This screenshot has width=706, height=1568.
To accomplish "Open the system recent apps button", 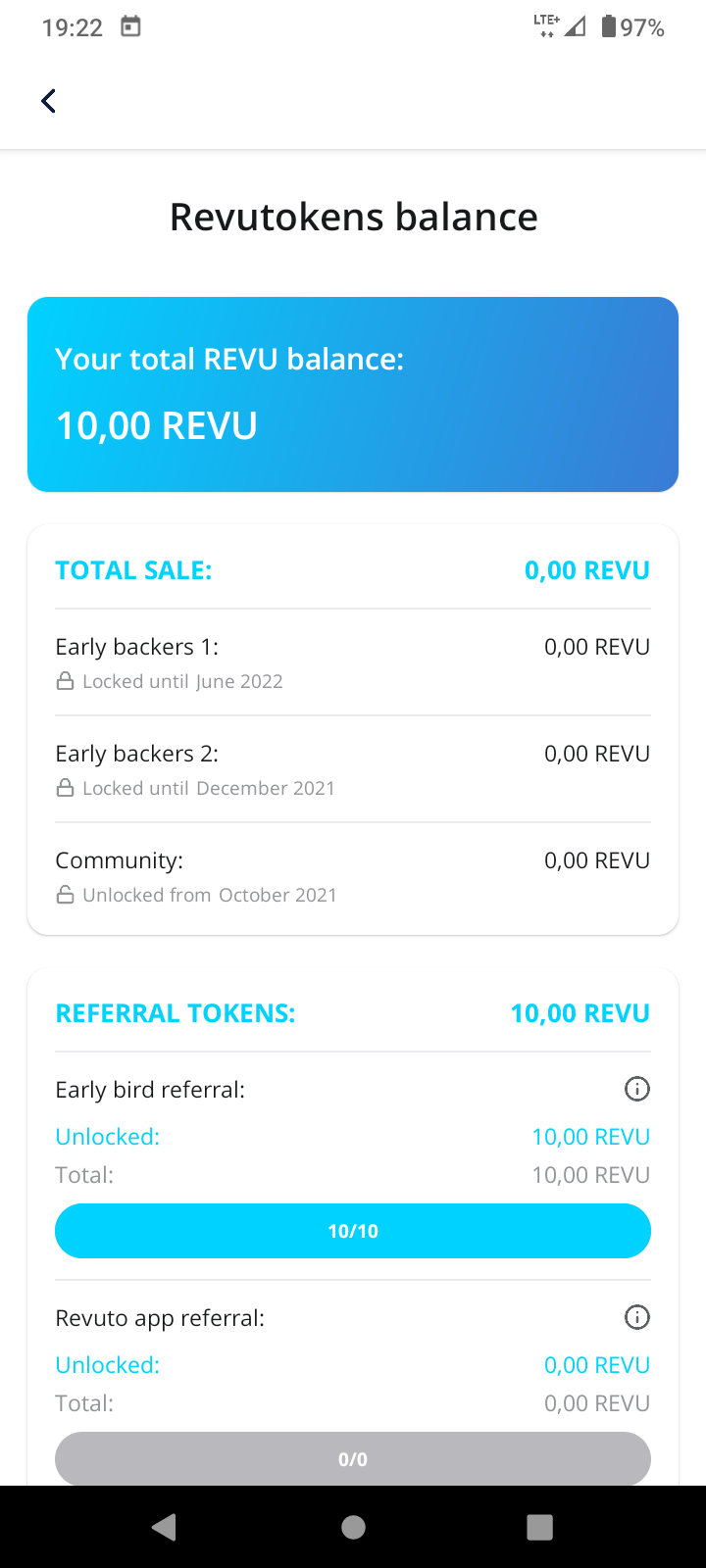I will click(539, 1527).
